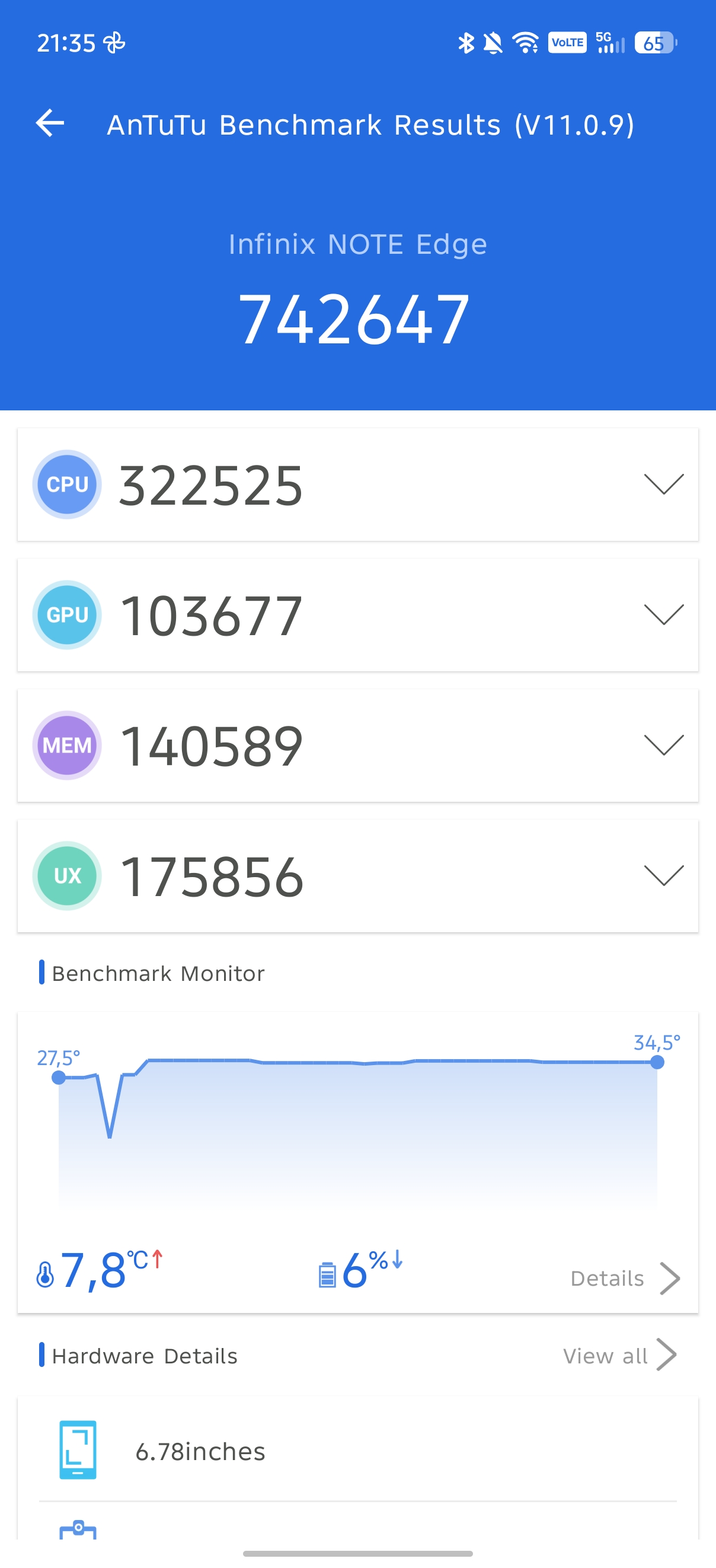Expand the GPU score 103677 breakdown
716x1568 pixels.
663,615
